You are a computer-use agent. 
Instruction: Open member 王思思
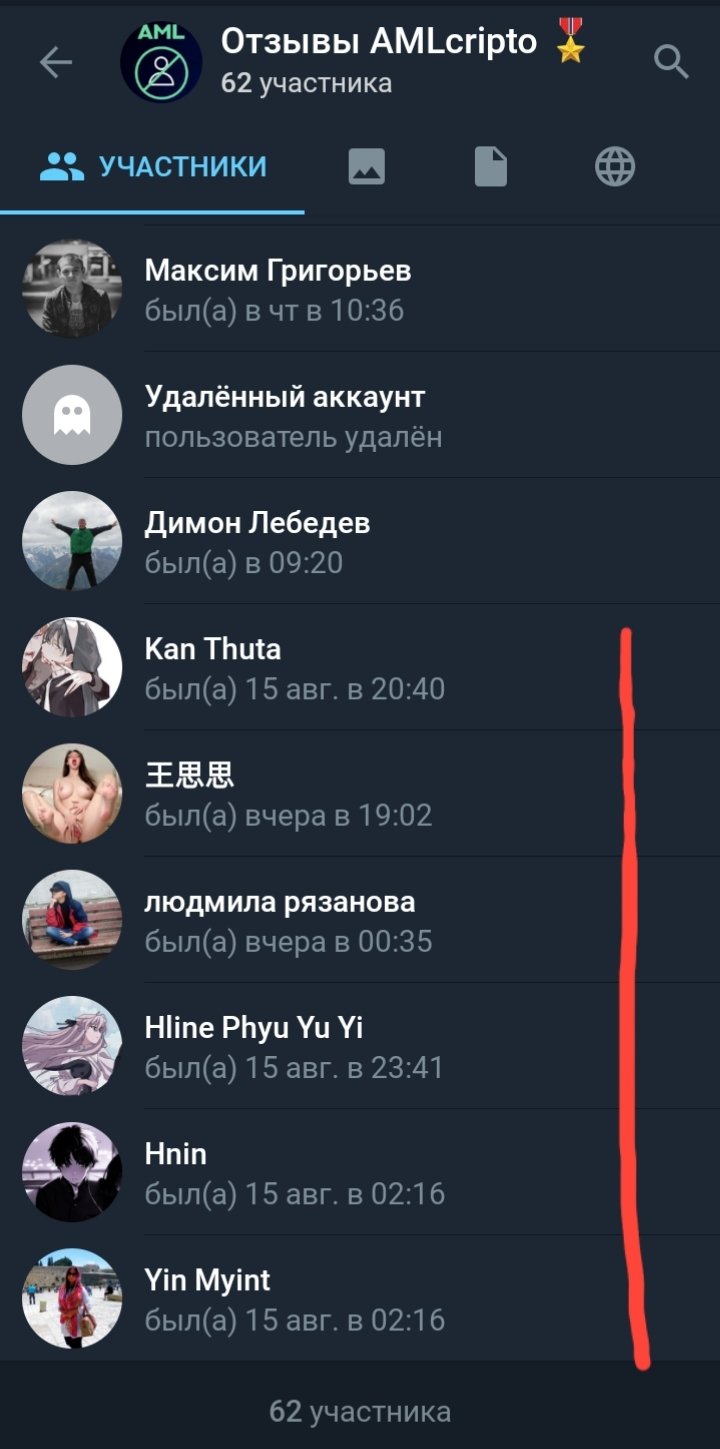click(x=189, y=793)
